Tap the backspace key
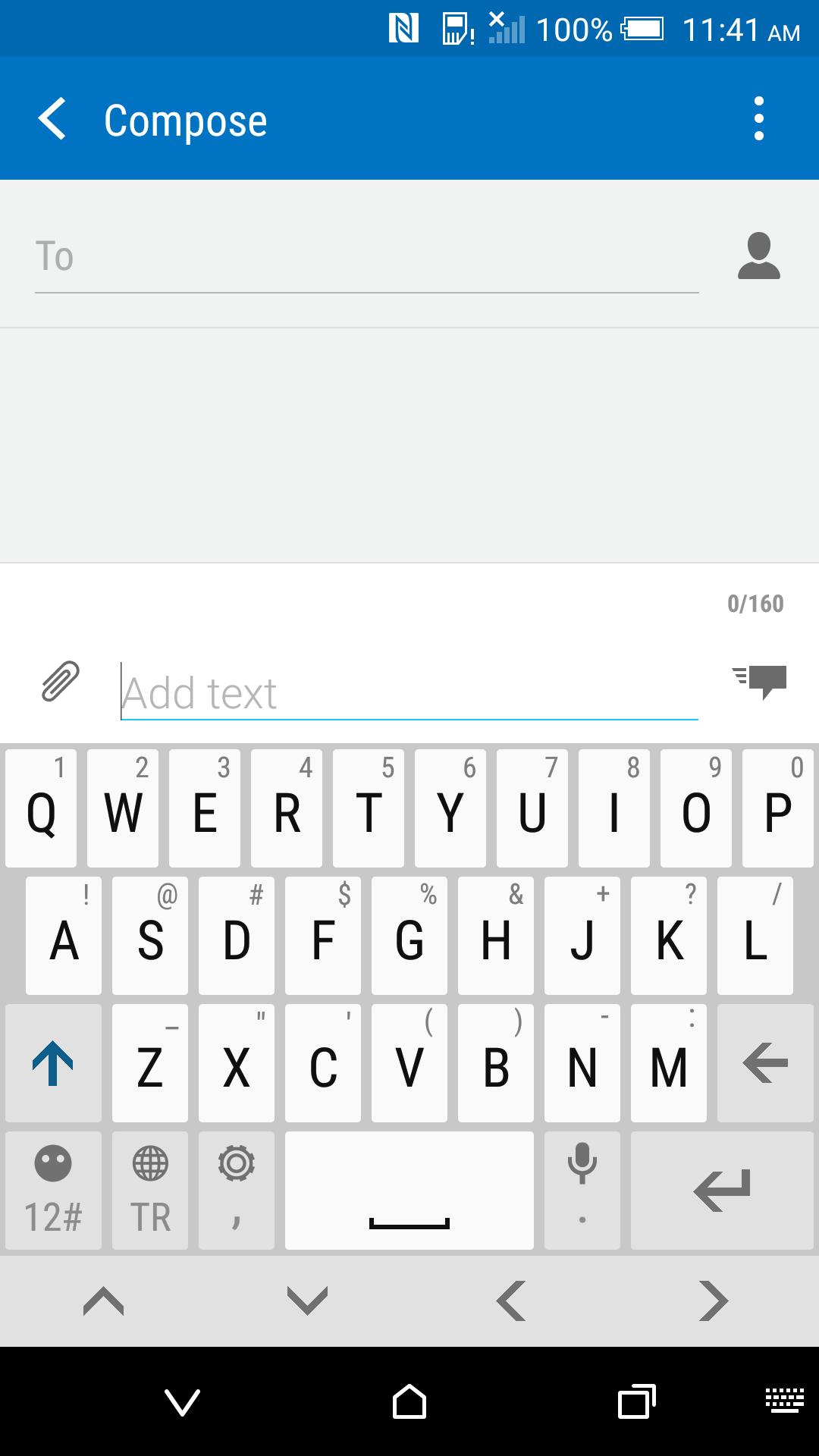The height and width of the screenshot is (1456, 819). pyautogui.click(x=765, y=1063)
